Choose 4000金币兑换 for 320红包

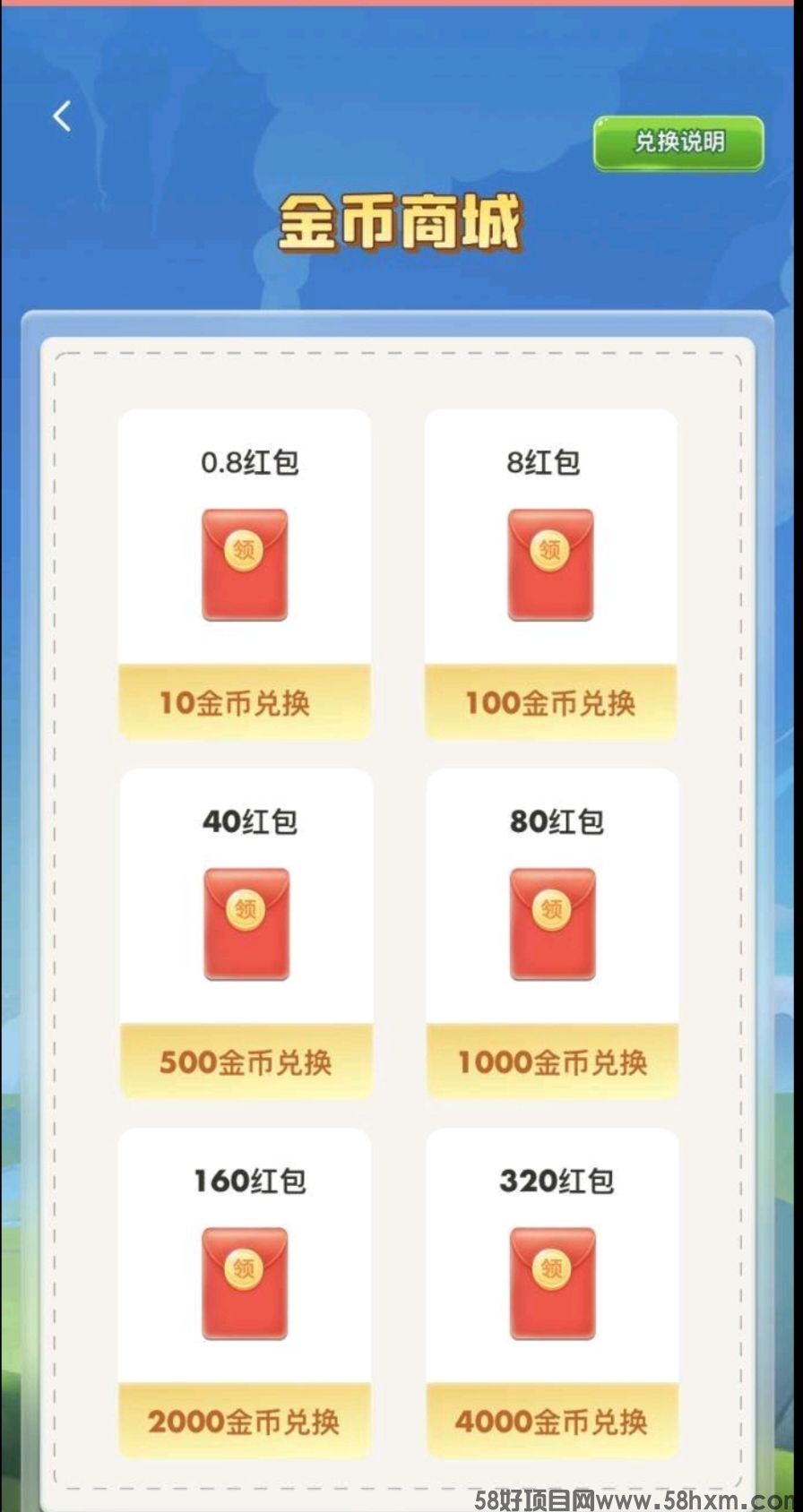click(x=551, y=1421)
